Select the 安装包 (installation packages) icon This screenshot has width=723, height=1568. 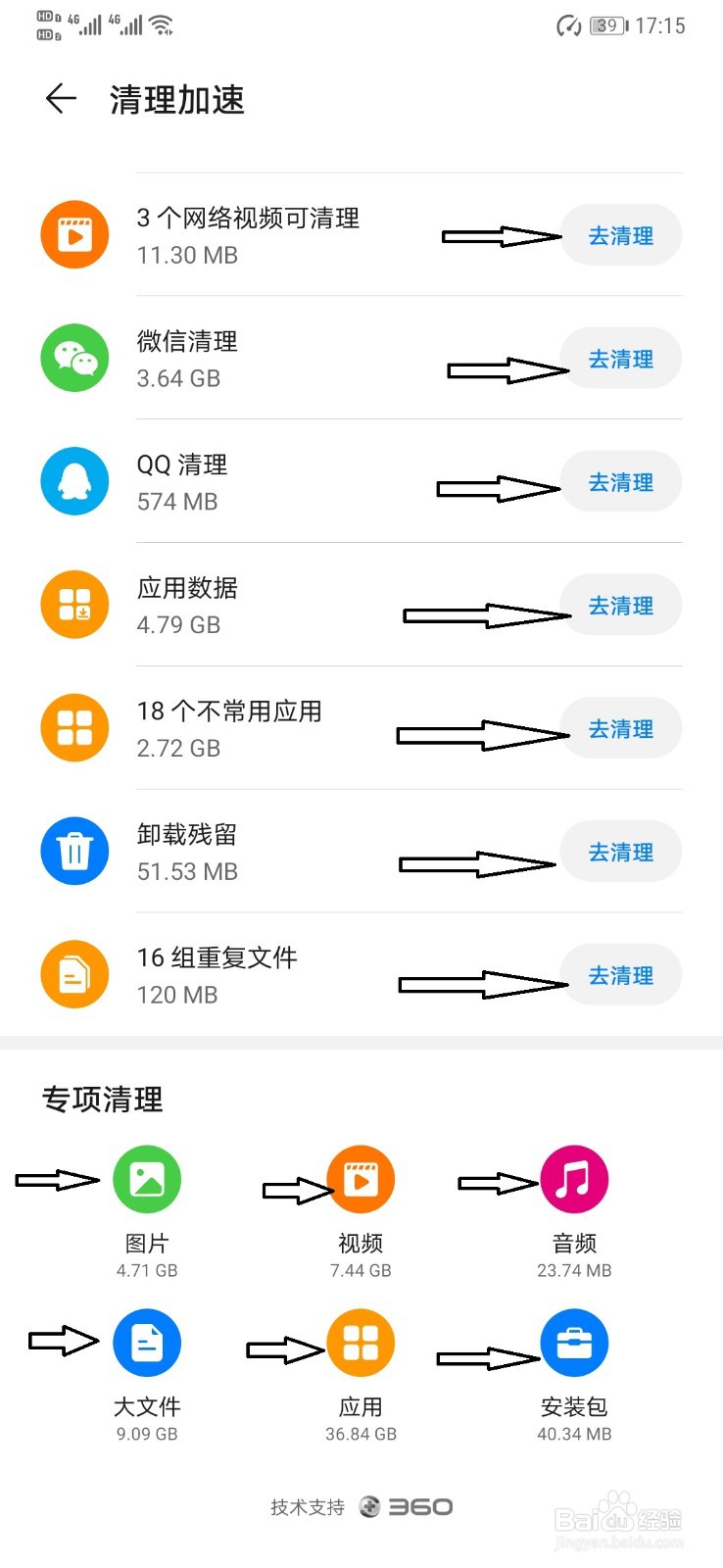[574, 1343]
